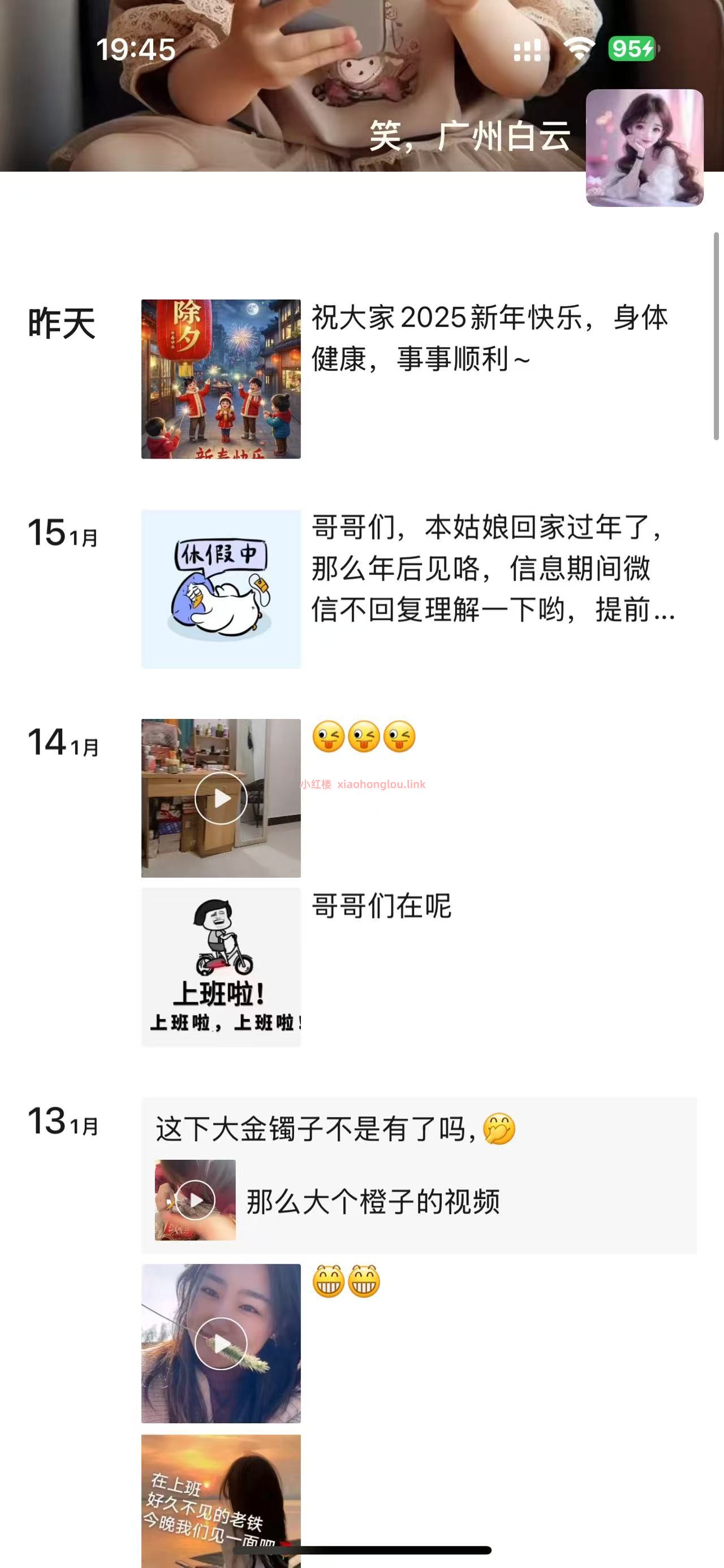Play the video with two grinning emojis
Viewport: 724px width, 1568px height.
click(x=221, y=1344)
